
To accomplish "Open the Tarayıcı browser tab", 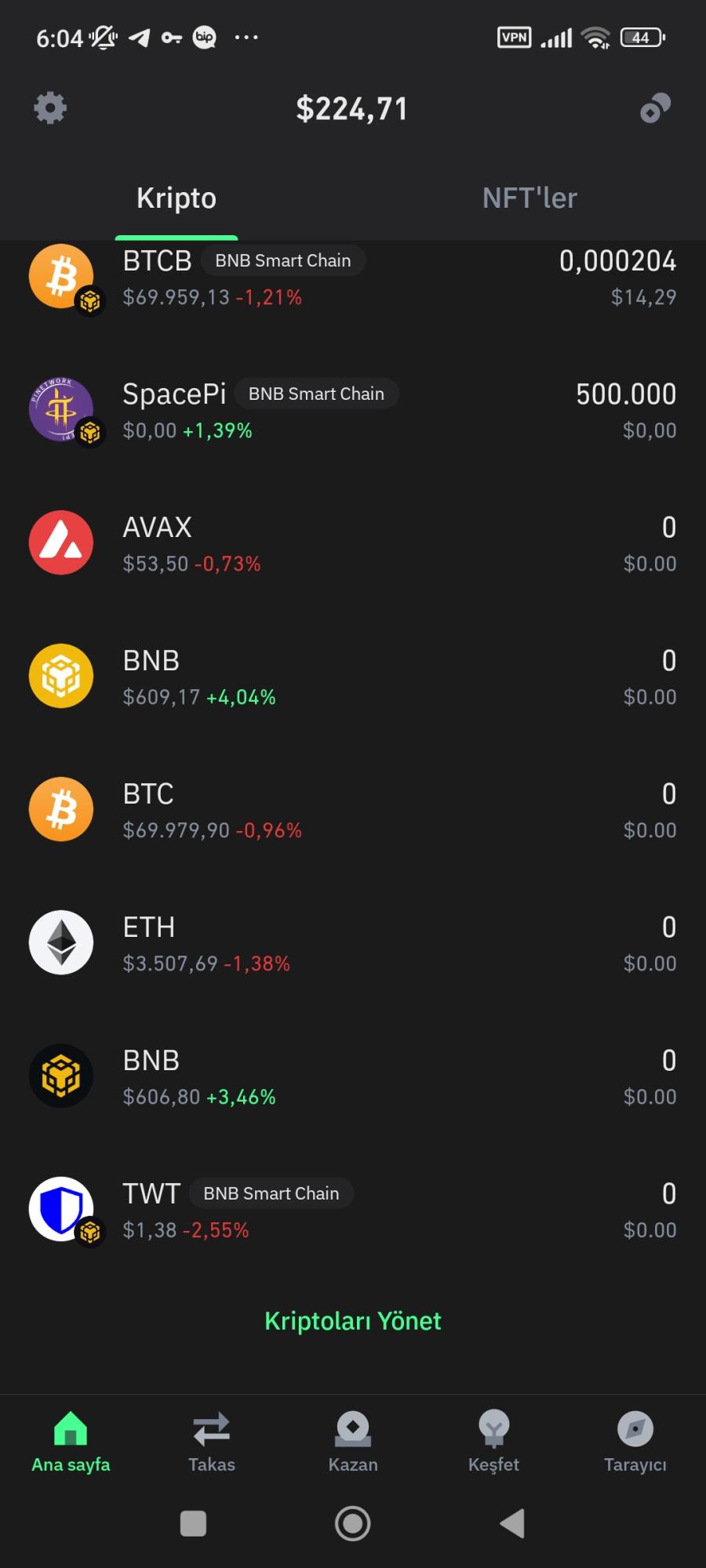I will coord(635,1441).
